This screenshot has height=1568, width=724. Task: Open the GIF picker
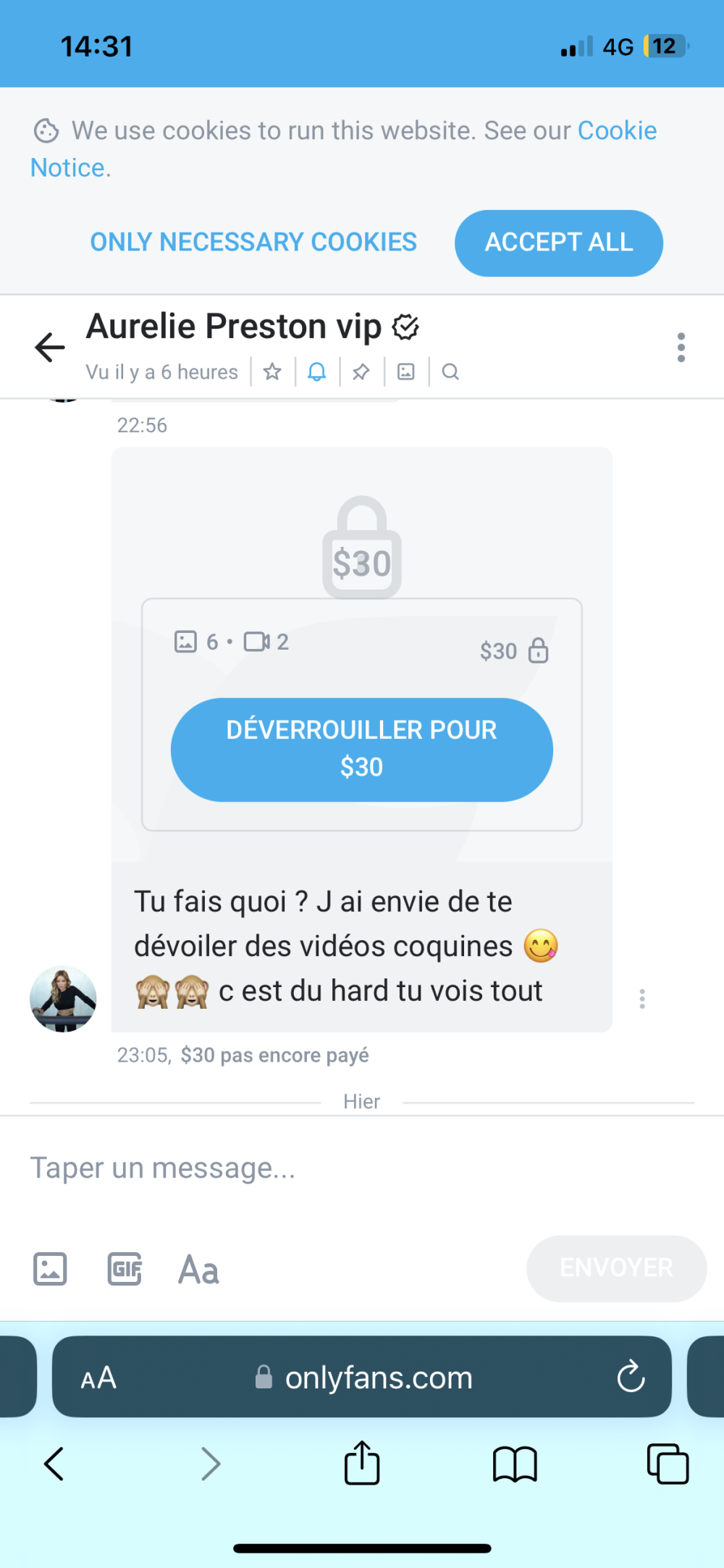tap(125, 1269)
